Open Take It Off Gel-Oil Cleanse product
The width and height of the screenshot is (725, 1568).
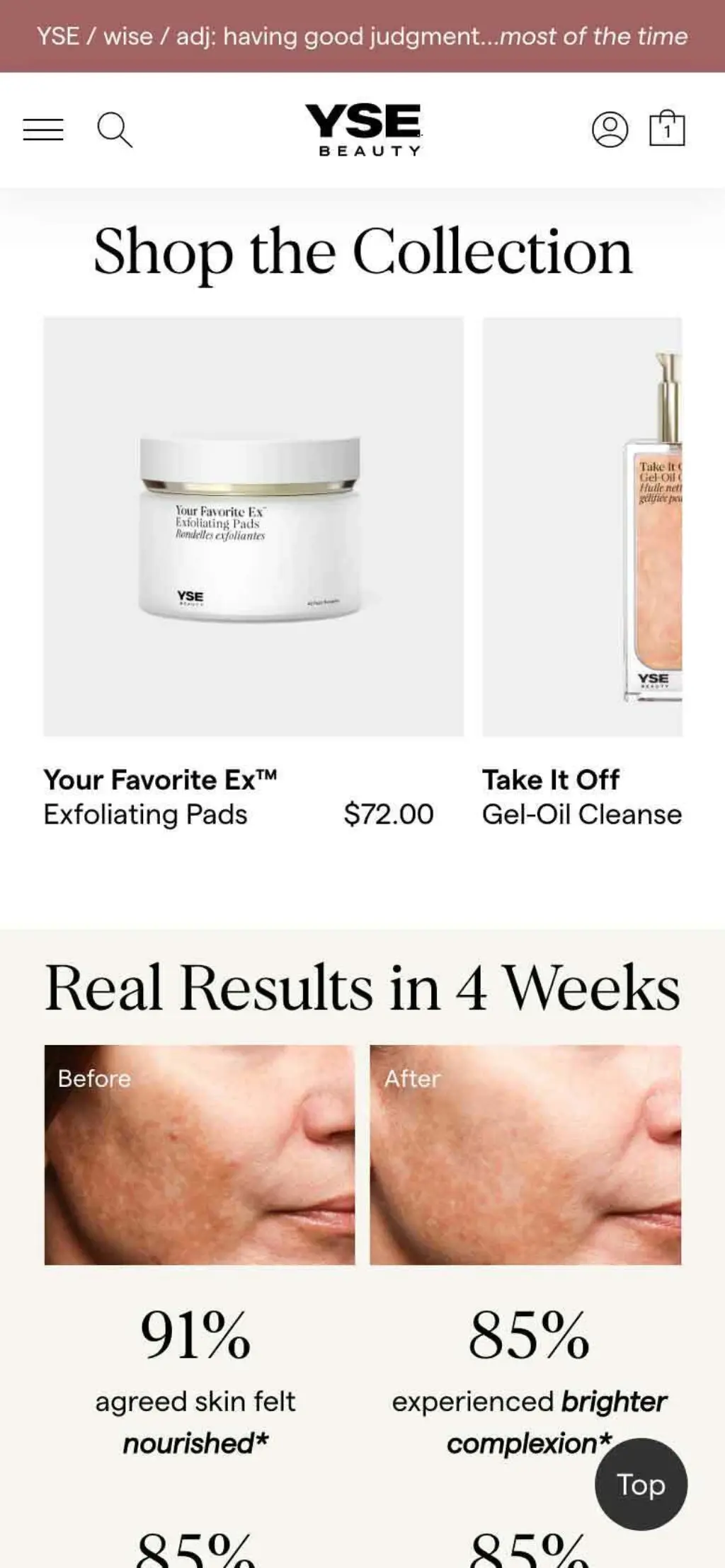click(x=582, y=526)
